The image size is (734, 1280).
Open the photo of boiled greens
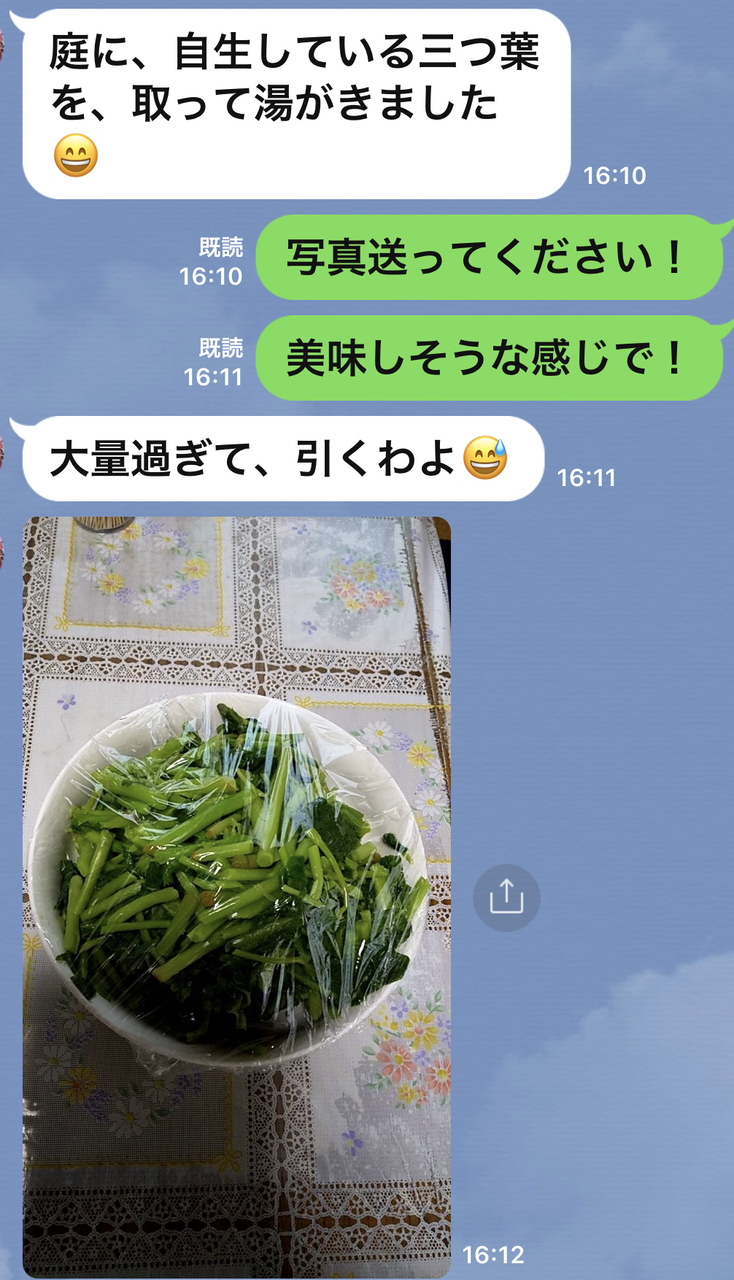pyautogui.click(x=237, y=897)
